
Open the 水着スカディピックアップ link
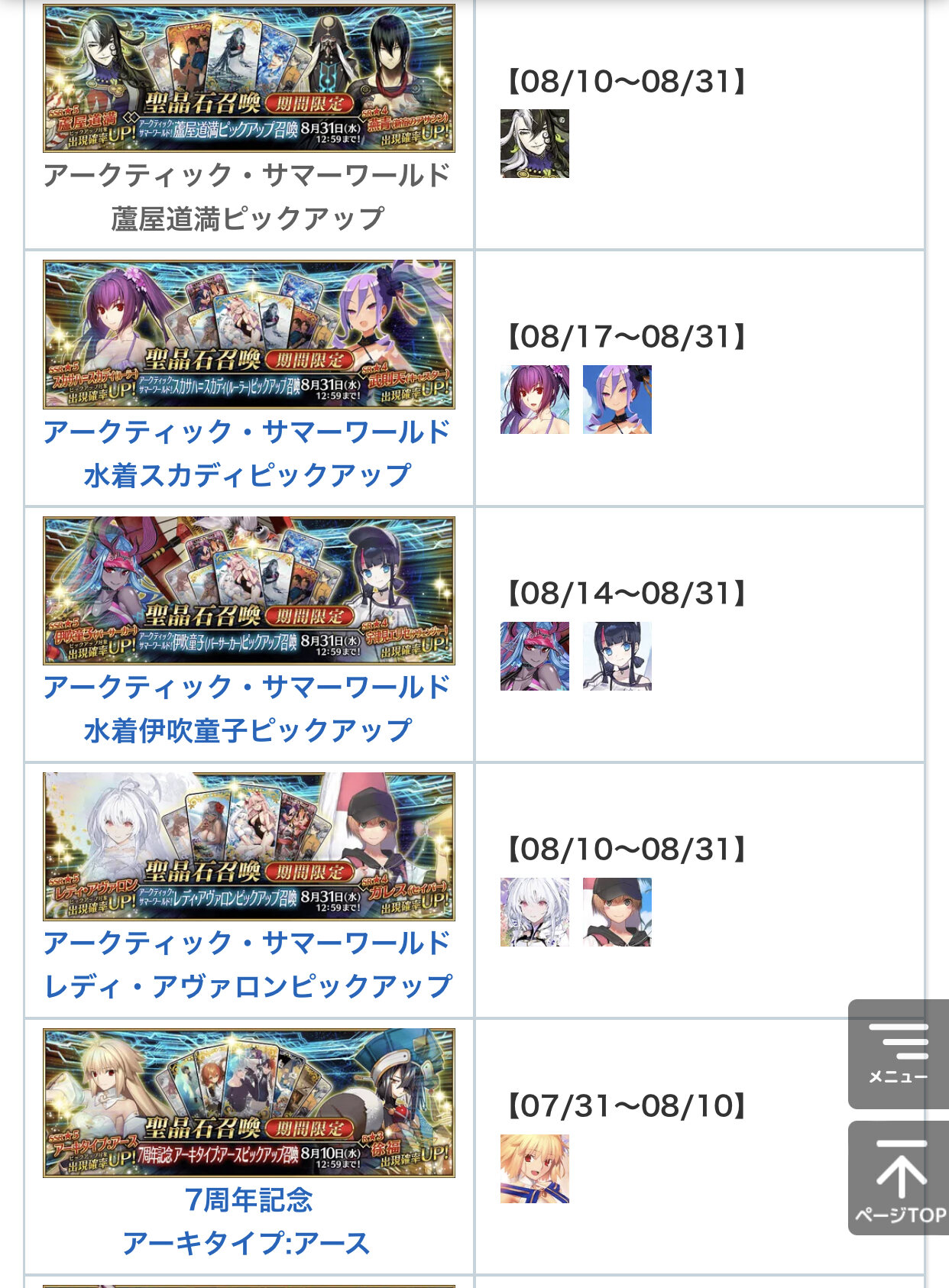pos(248,454)
